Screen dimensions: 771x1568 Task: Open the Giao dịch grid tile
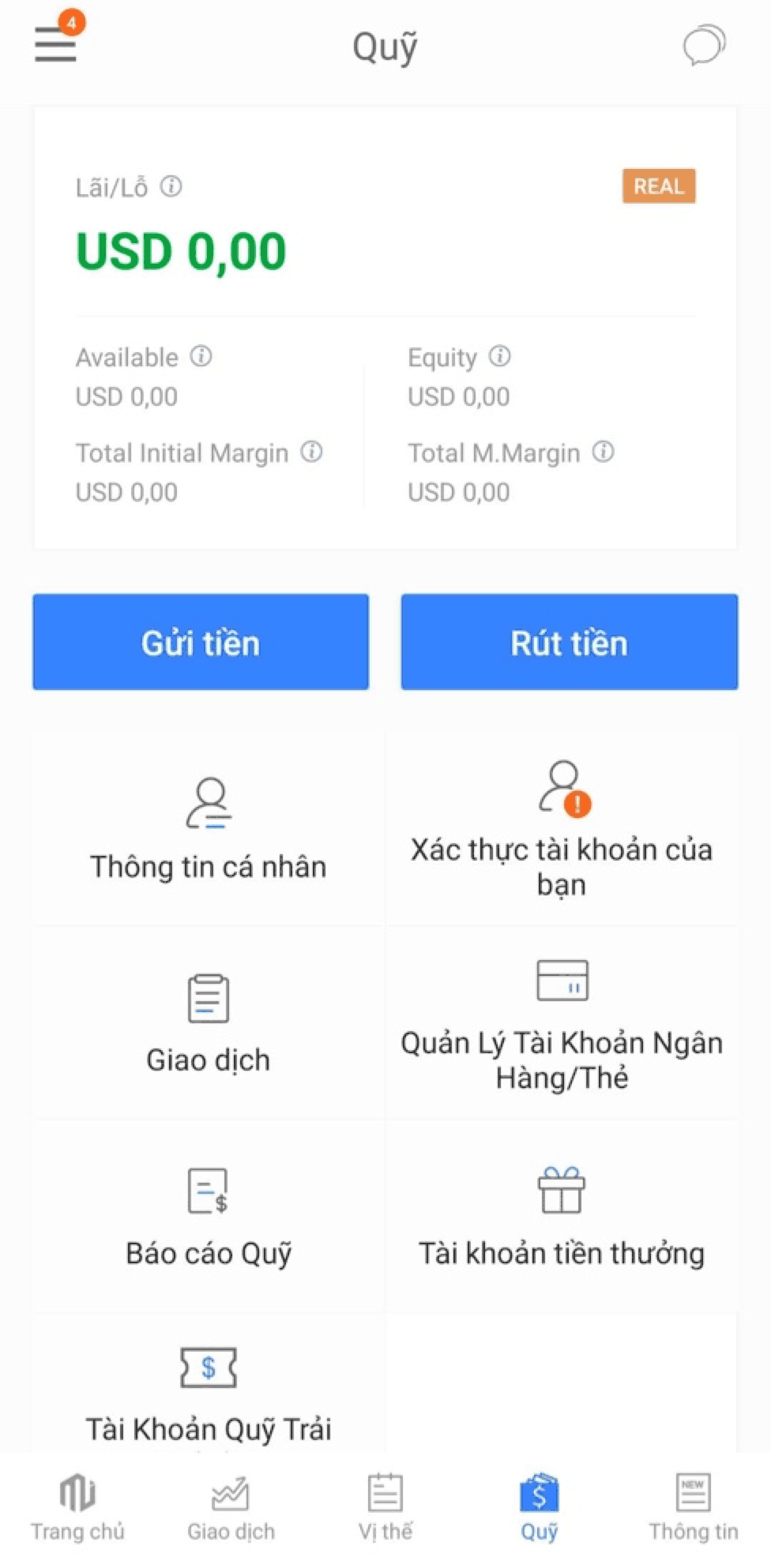pos(208,1022)
